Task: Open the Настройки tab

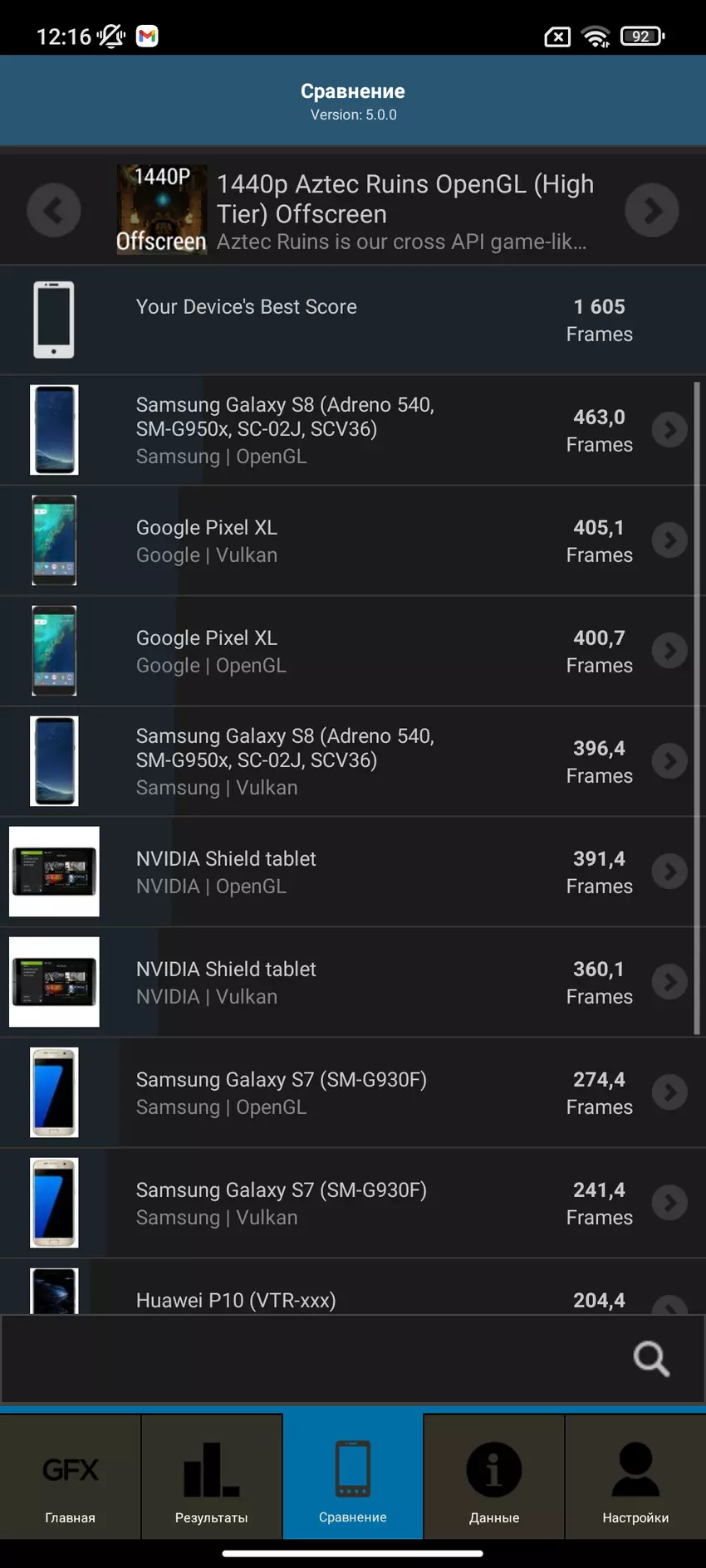Action: click(x=635, y=1479)
